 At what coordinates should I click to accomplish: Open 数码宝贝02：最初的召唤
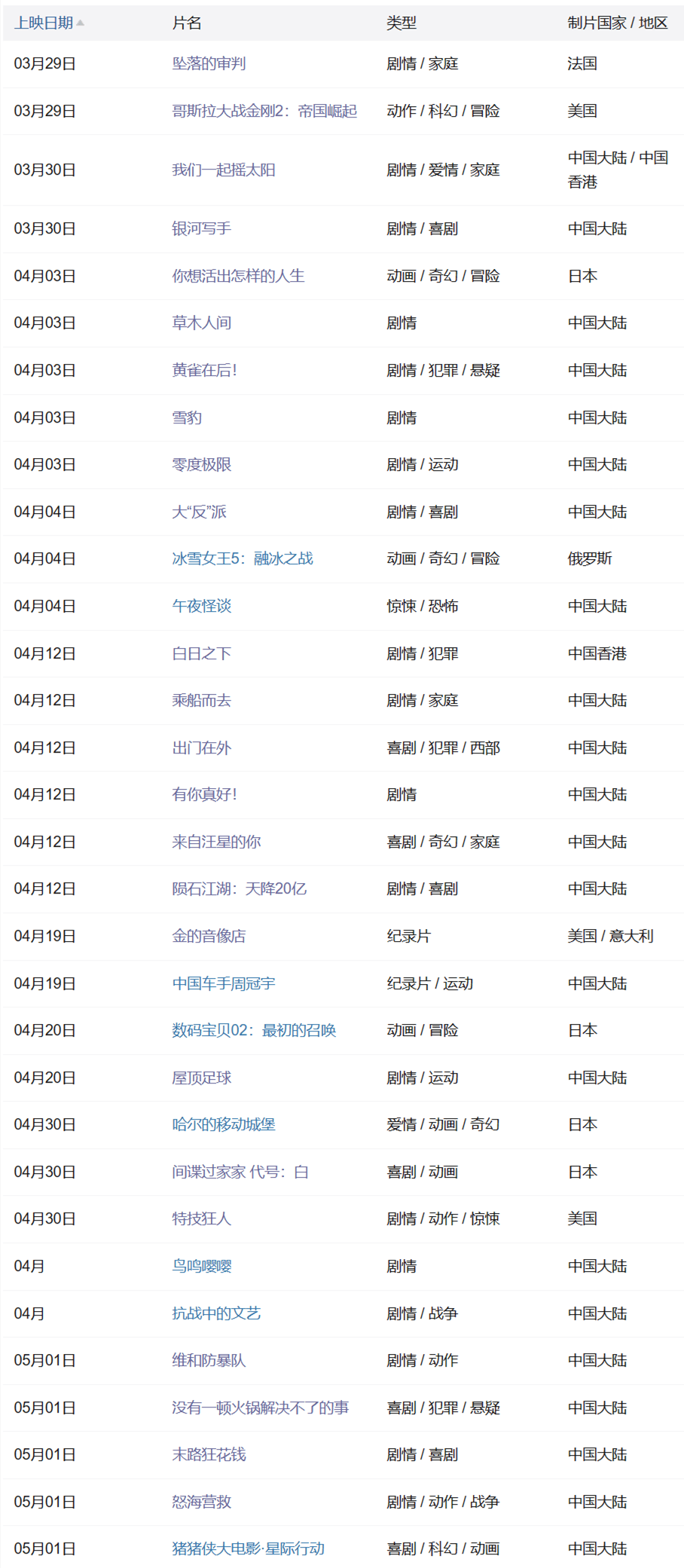(254, 1030)
